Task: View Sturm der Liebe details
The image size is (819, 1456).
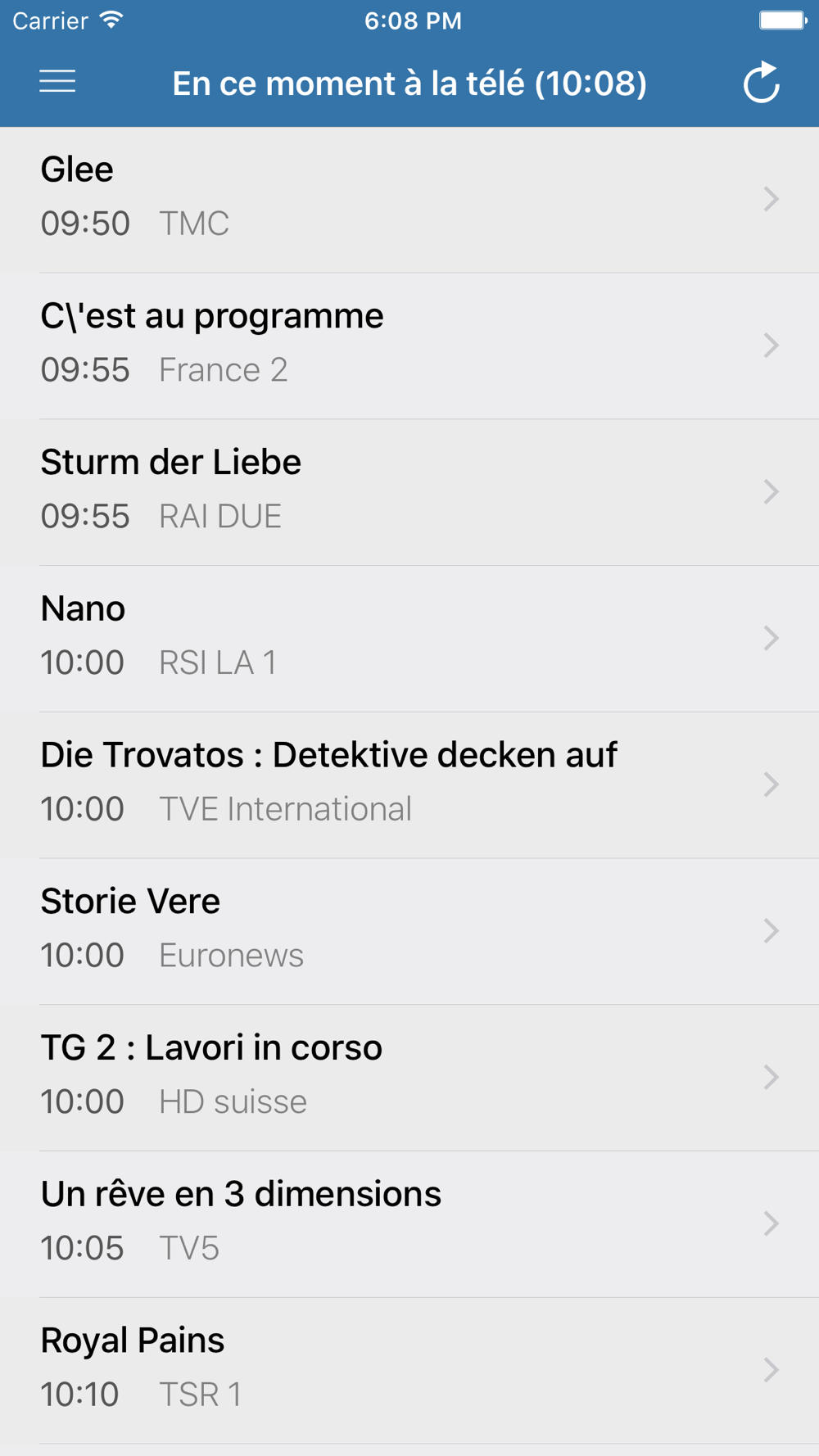Action: 409,493
